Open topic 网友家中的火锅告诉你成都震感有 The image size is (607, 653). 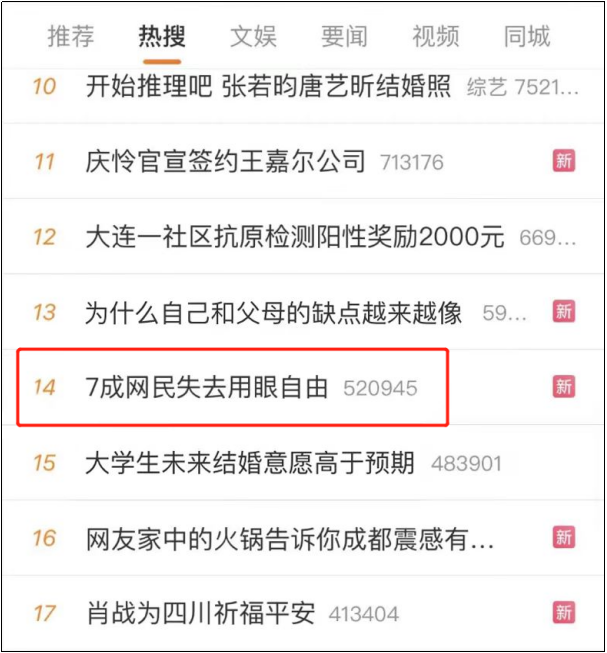(x=290, y=539)
